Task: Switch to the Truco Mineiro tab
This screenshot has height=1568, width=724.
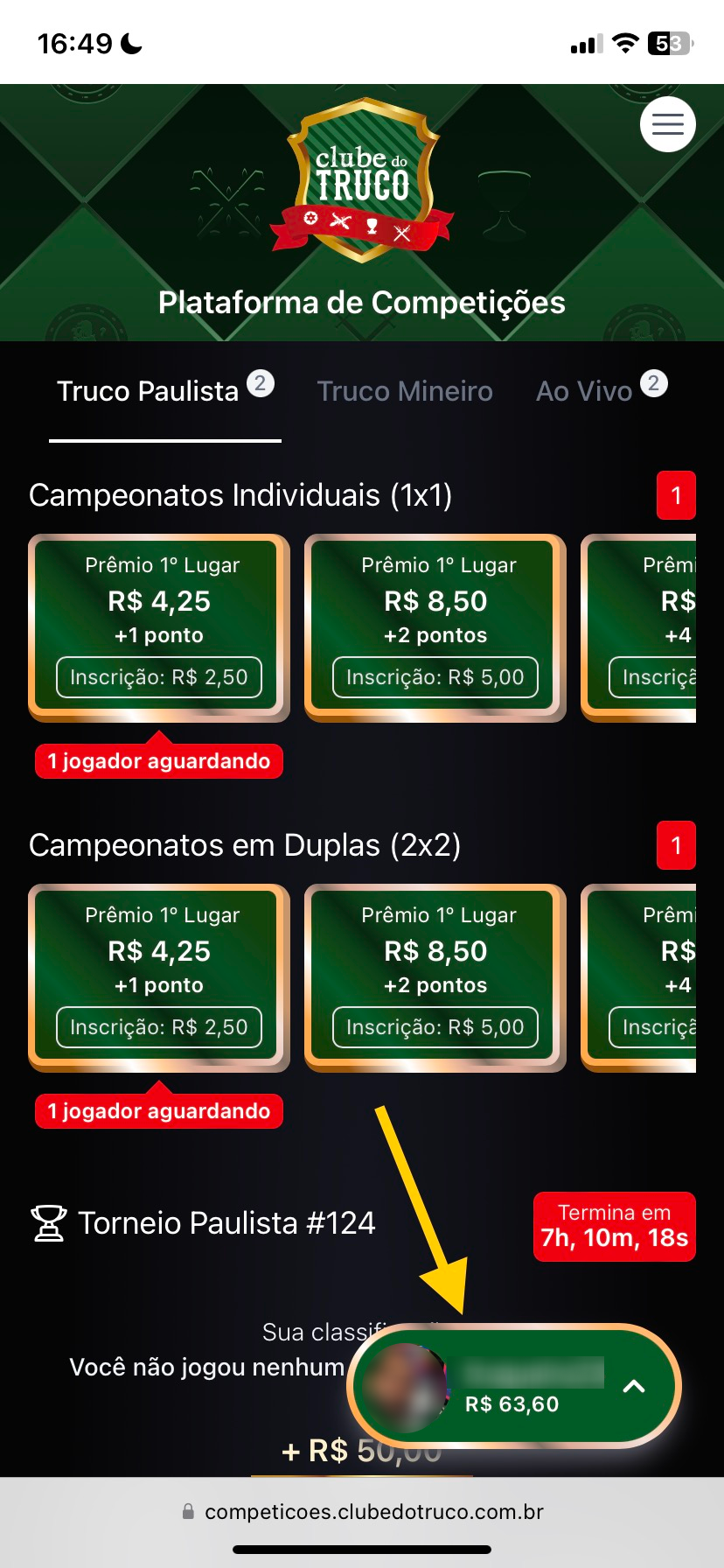Action: pos(405,391)
